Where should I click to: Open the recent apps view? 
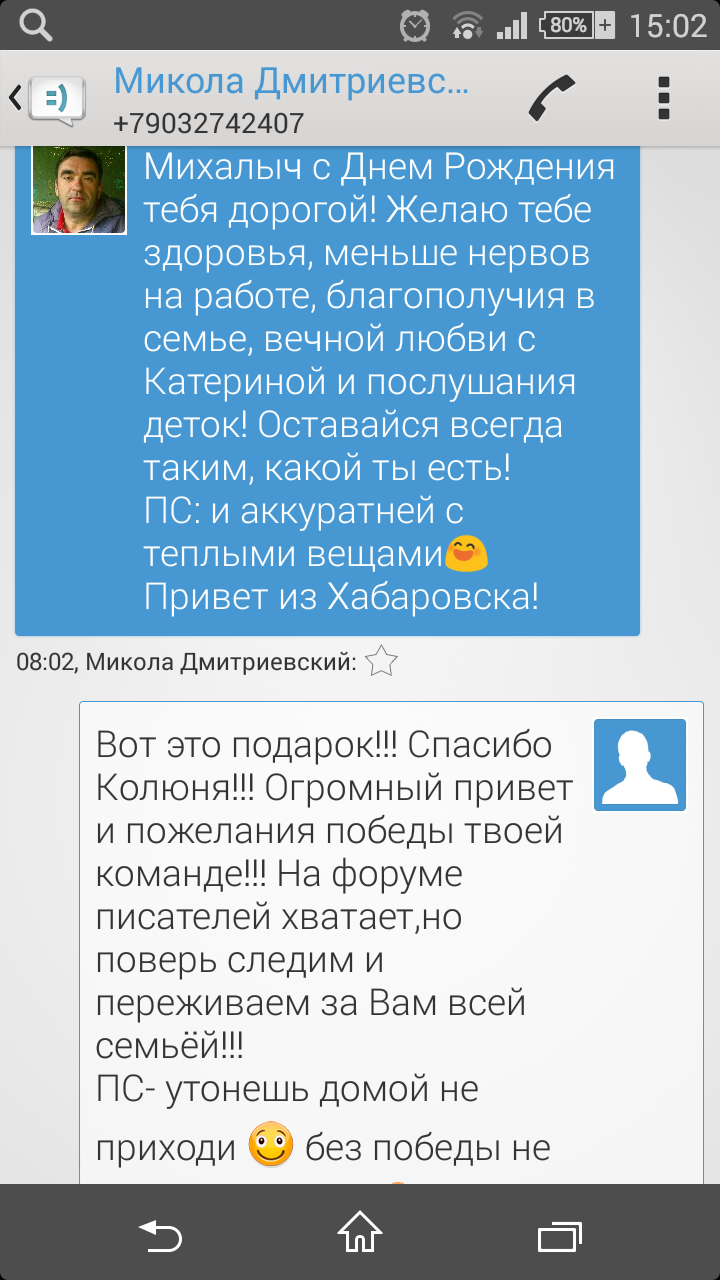point(560,1235)
